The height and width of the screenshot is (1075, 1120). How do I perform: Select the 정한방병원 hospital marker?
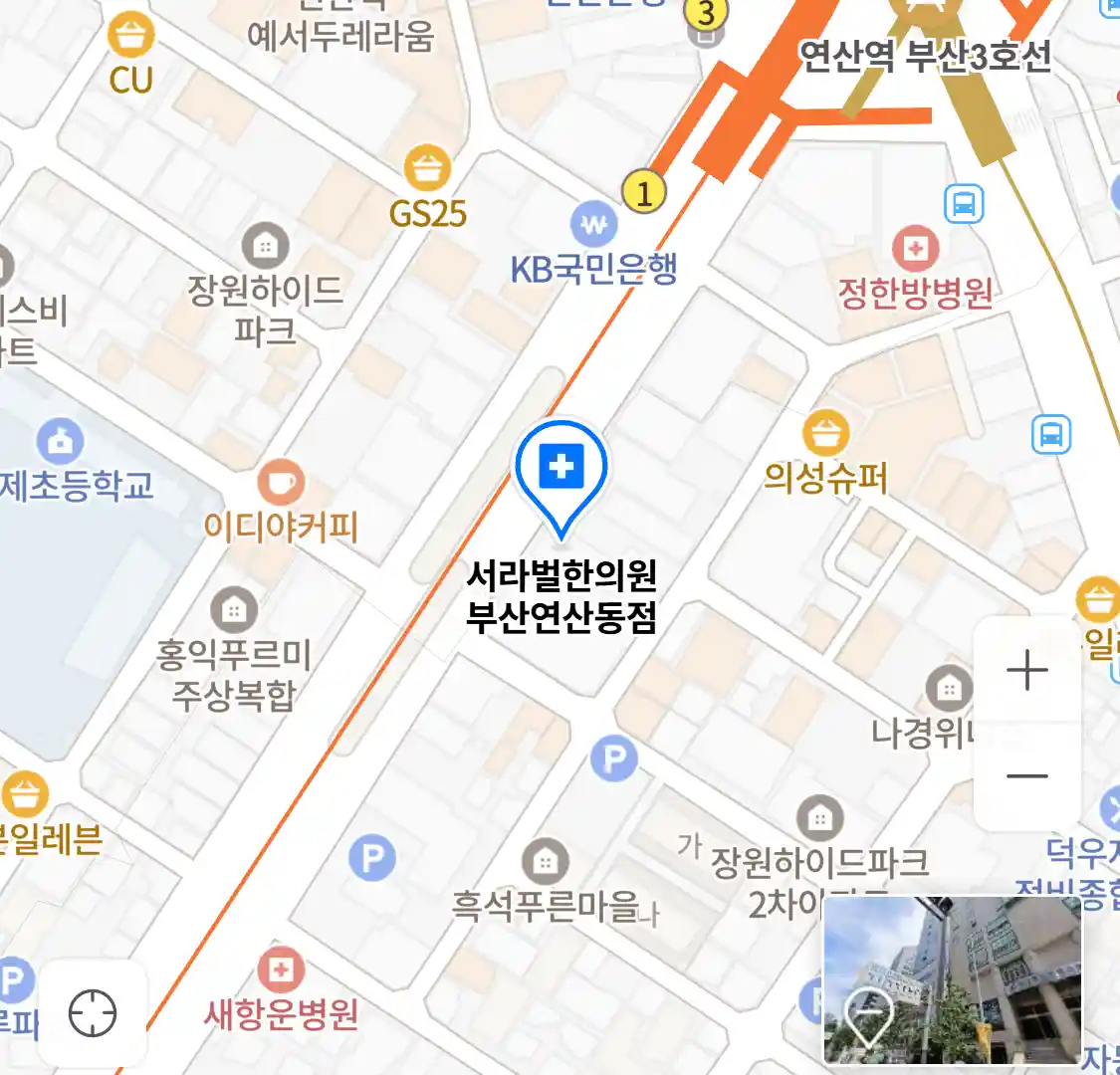click(916, 249)
